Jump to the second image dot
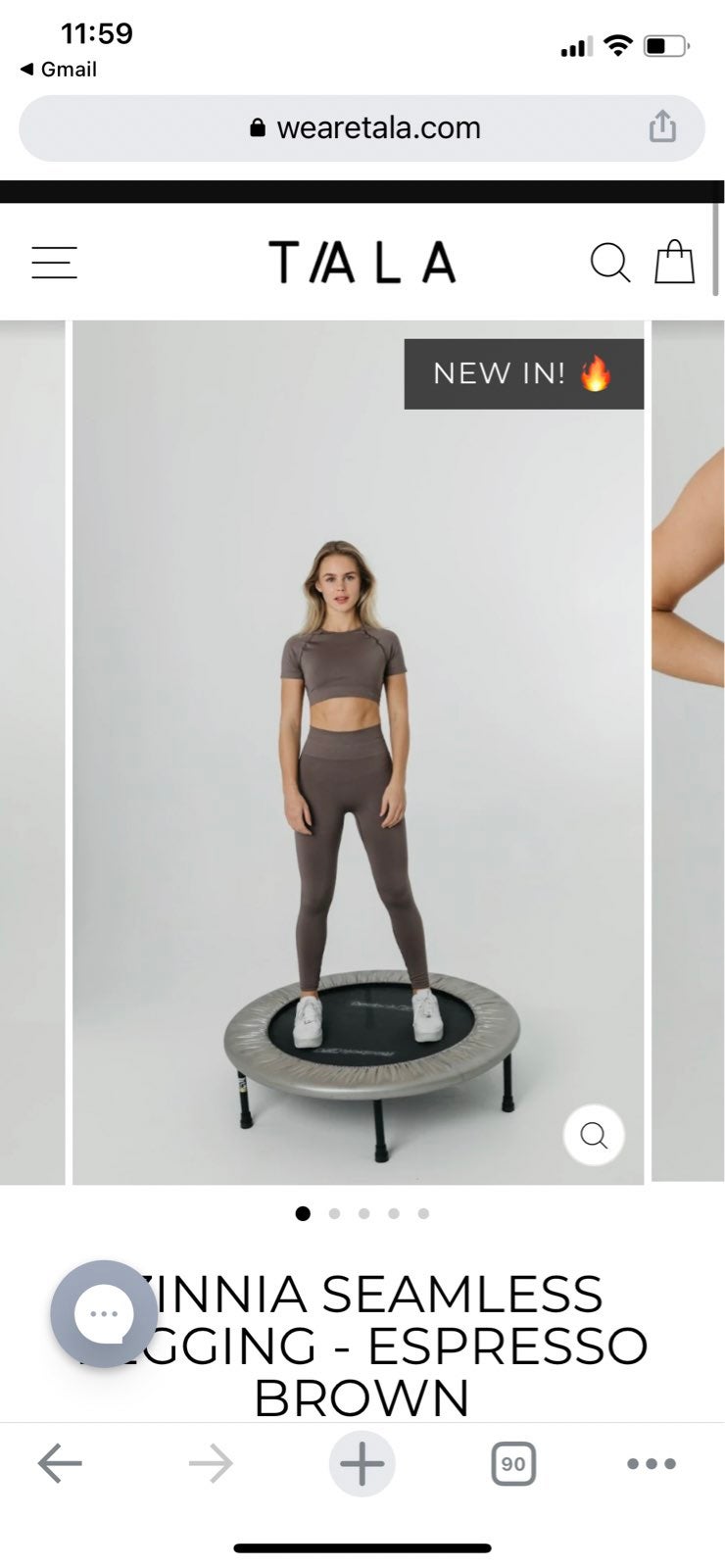The width and height of the screenshot is (725, 1568). pyautogui.click(x=334, y=1213)
